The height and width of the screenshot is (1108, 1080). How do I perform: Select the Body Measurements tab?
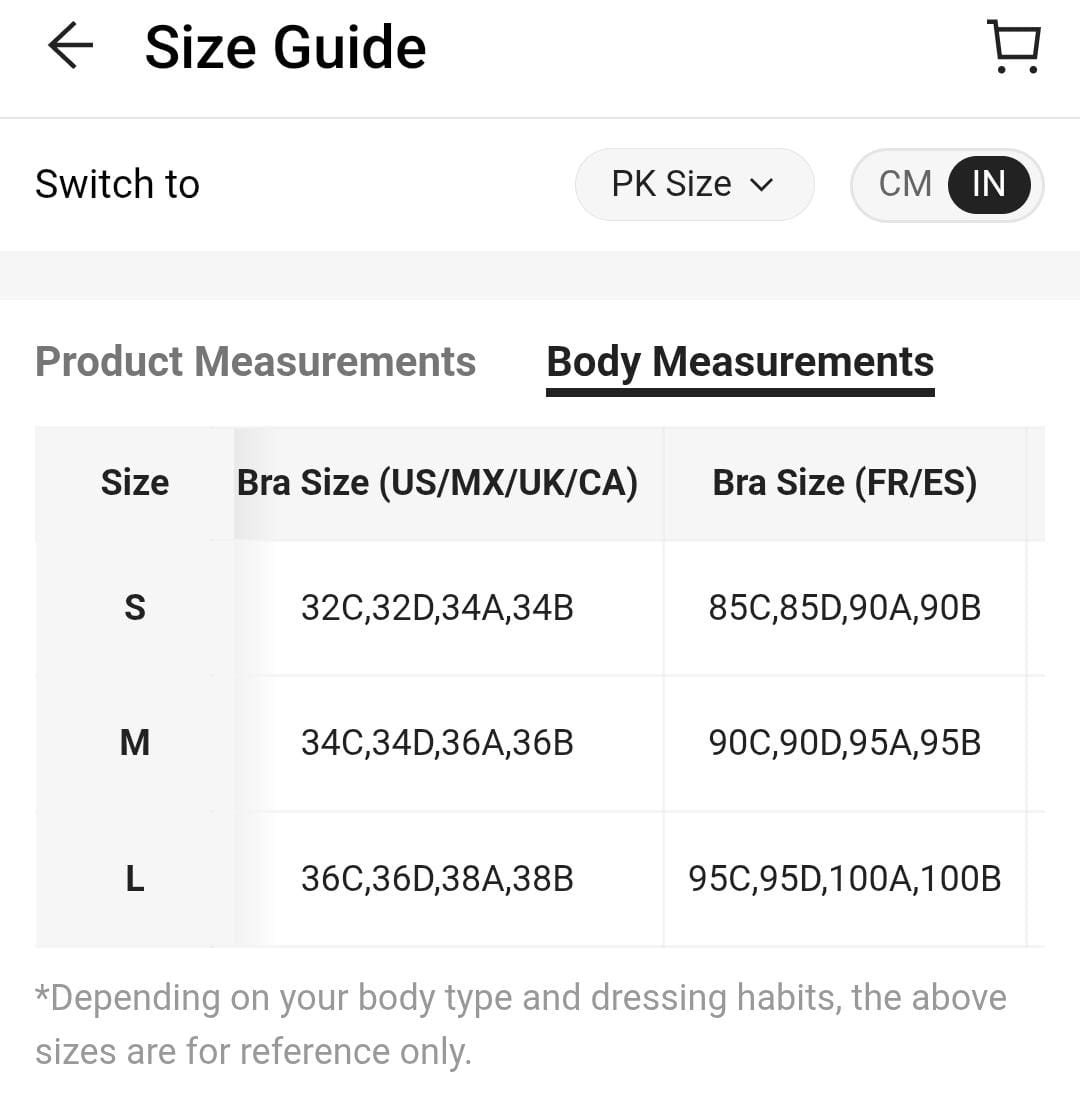pyautogui.click(x=740, y=362)
